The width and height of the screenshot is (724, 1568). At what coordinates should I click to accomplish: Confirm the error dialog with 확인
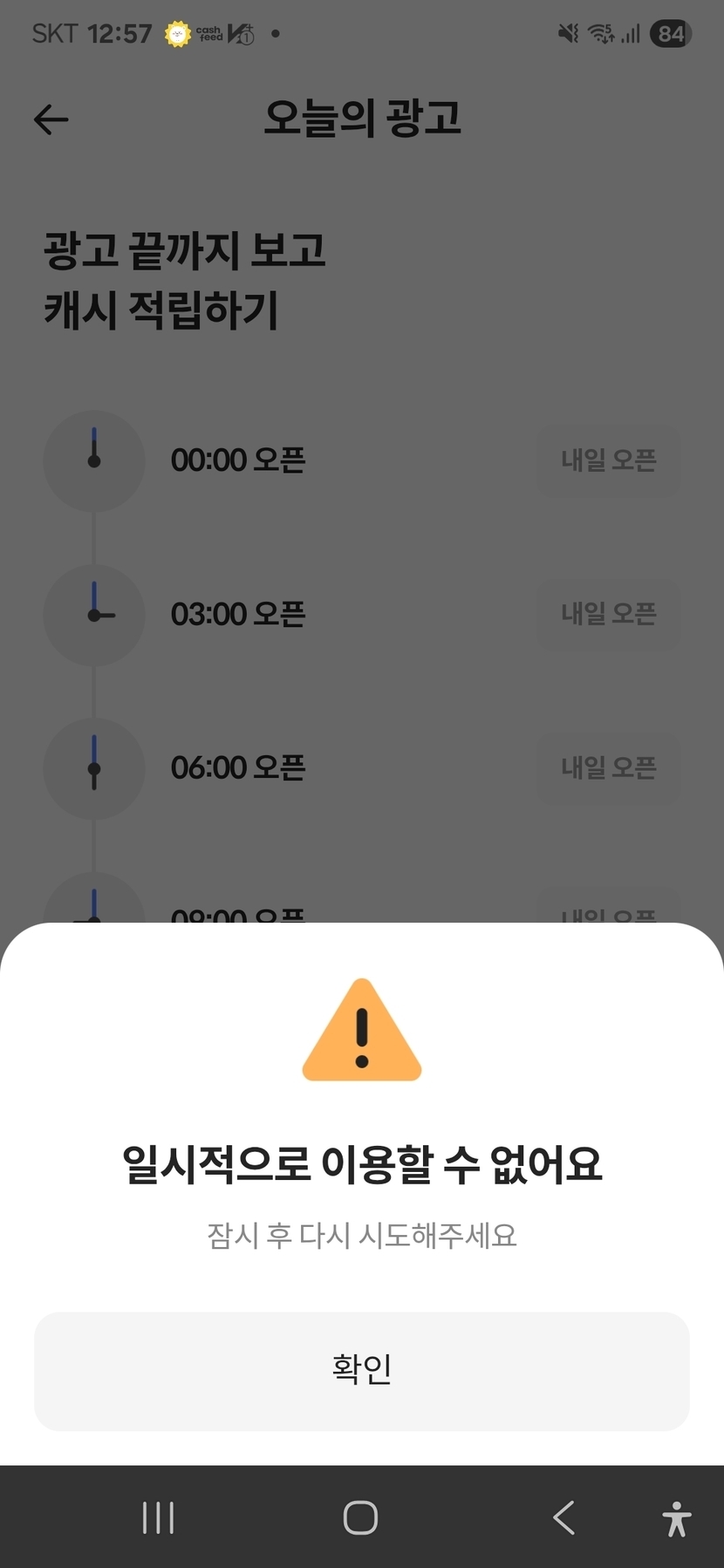(x=361, y=1370)
